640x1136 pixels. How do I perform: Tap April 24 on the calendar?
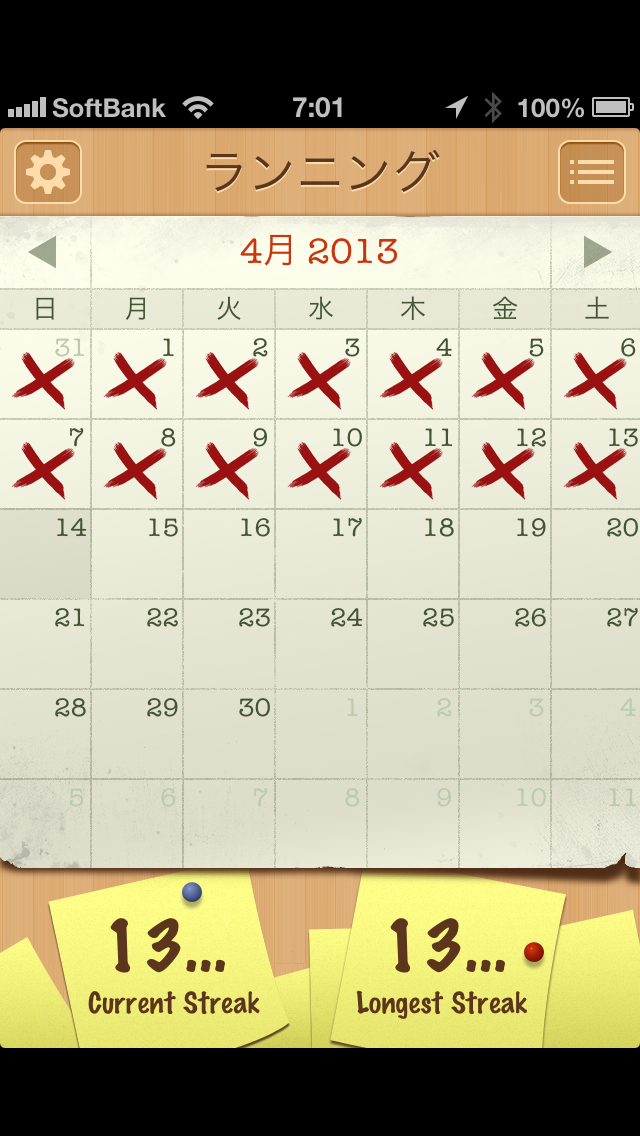[x=321, y=644]
